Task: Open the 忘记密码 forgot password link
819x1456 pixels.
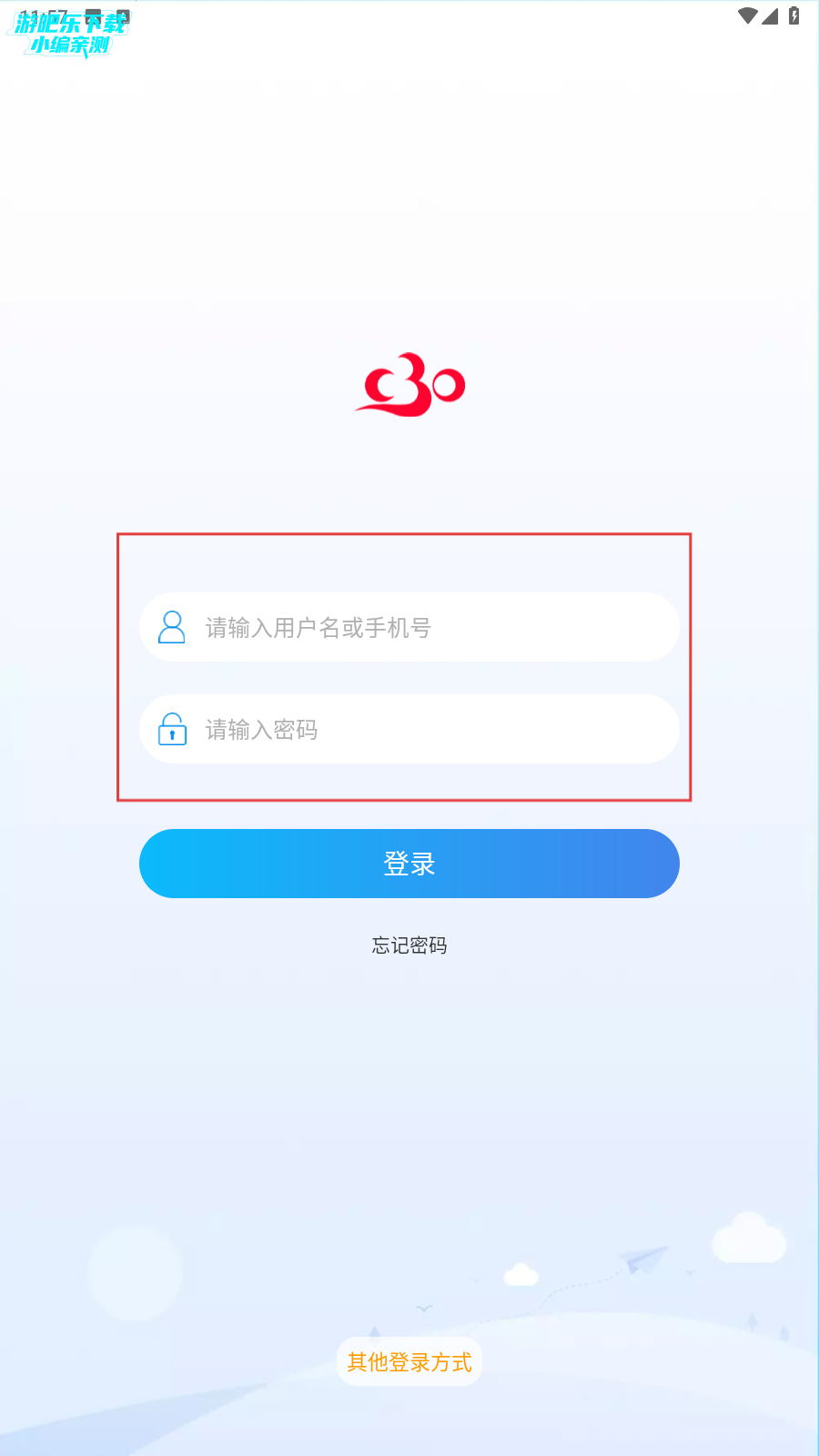Action: pos(409,945)
